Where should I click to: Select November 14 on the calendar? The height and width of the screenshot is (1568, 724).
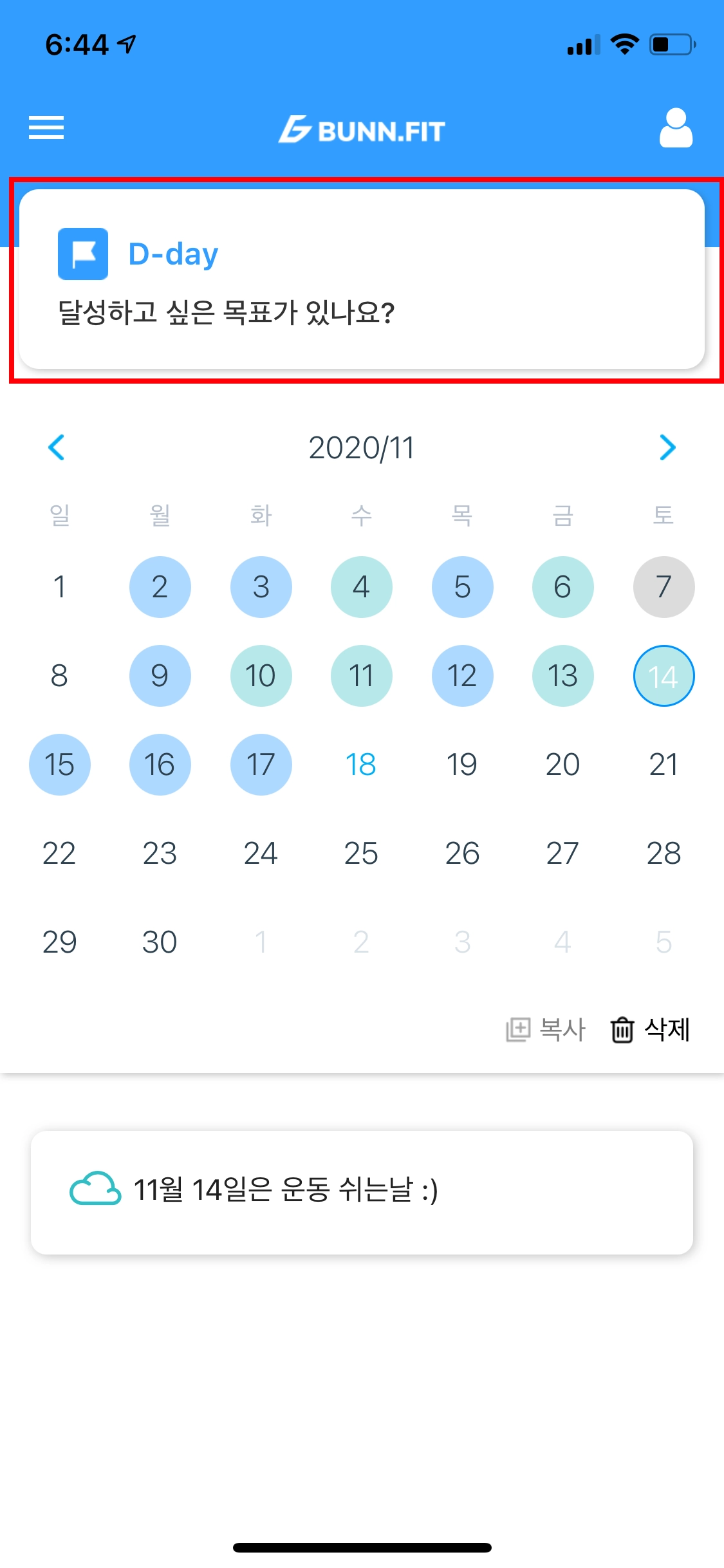point(664,676)
